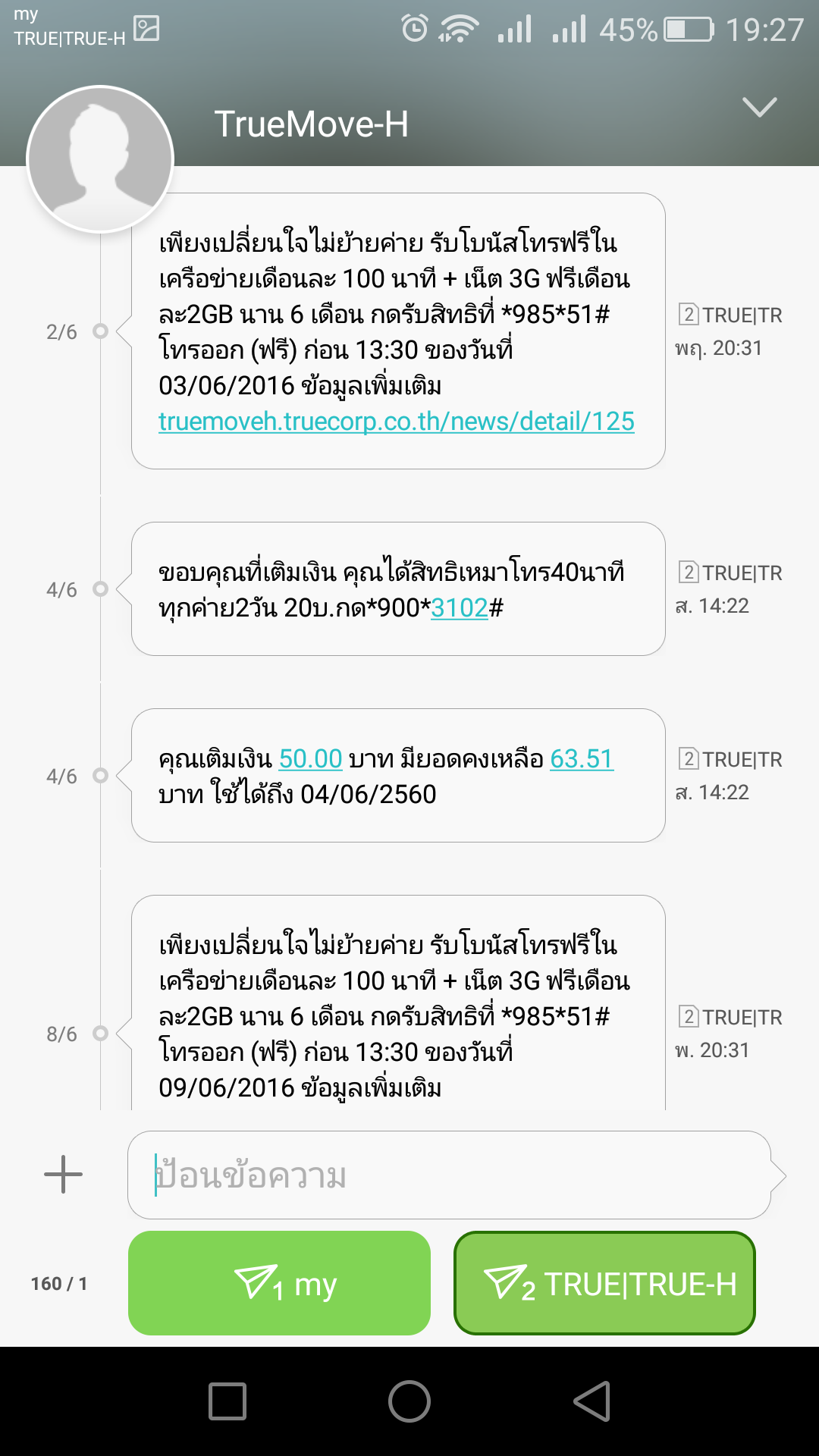Screen dimensions: 819x1456
Task: Open the truemoveh.truecorp.co.th/news/detail/125 link
Action: pyautogui.click(x=396, y=422)
